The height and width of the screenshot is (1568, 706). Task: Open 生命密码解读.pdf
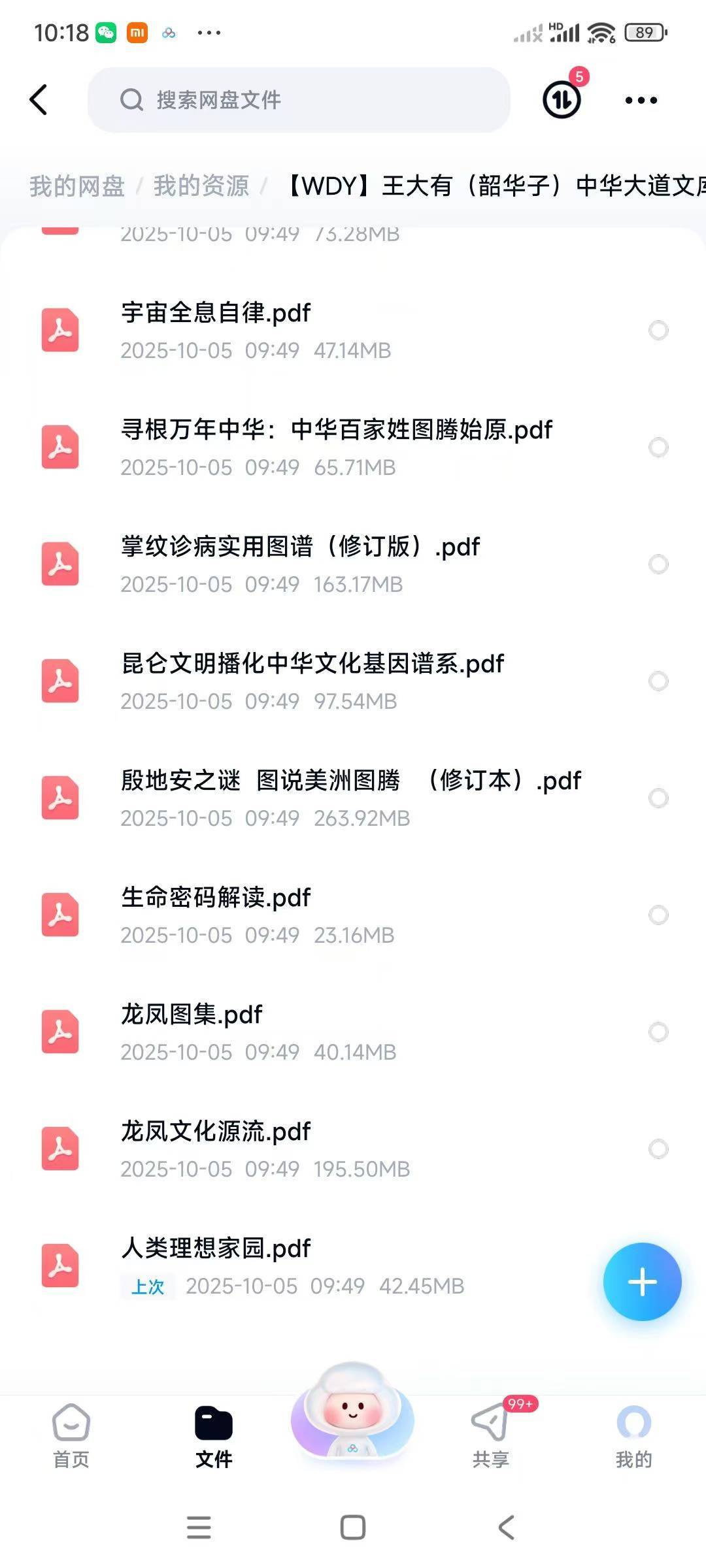pos(216,898)
